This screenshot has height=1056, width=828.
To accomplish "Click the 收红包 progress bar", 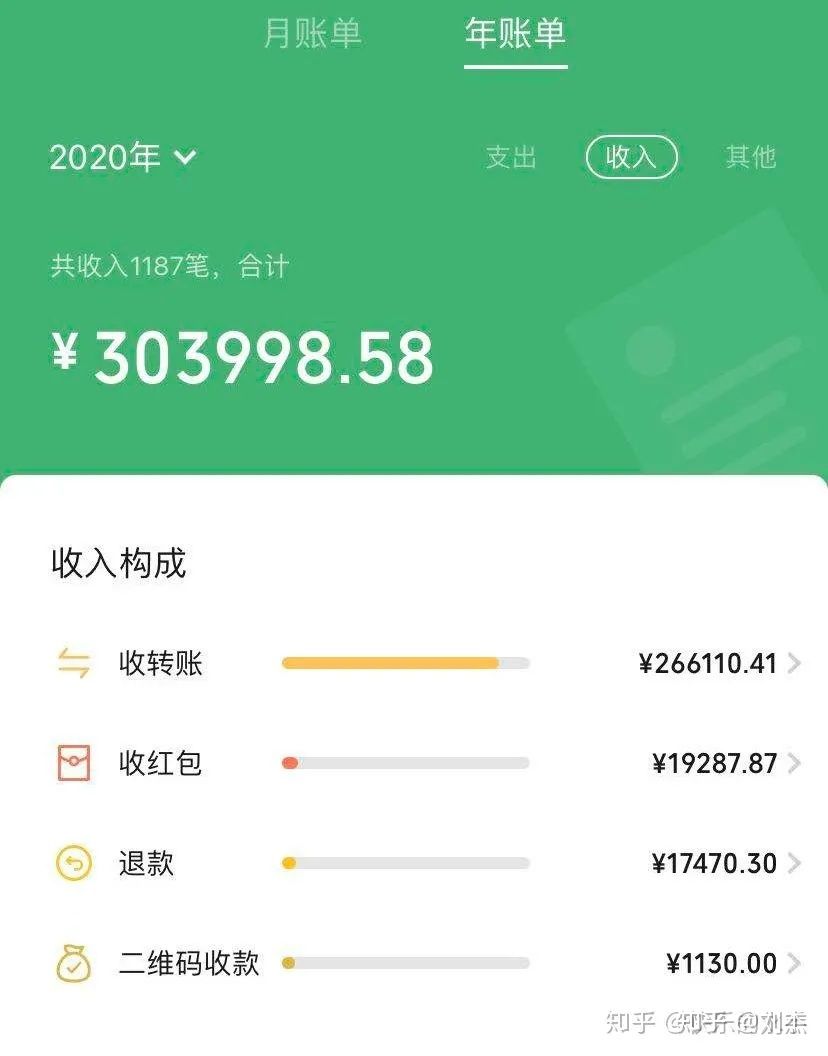I will click(405, 763).
